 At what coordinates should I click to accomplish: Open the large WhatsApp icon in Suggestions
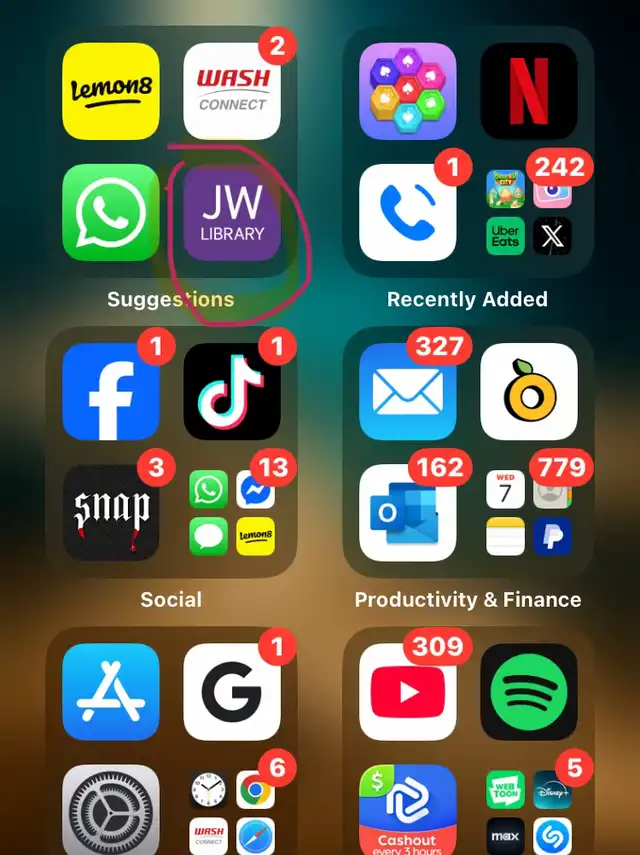(x=110, y=214)
